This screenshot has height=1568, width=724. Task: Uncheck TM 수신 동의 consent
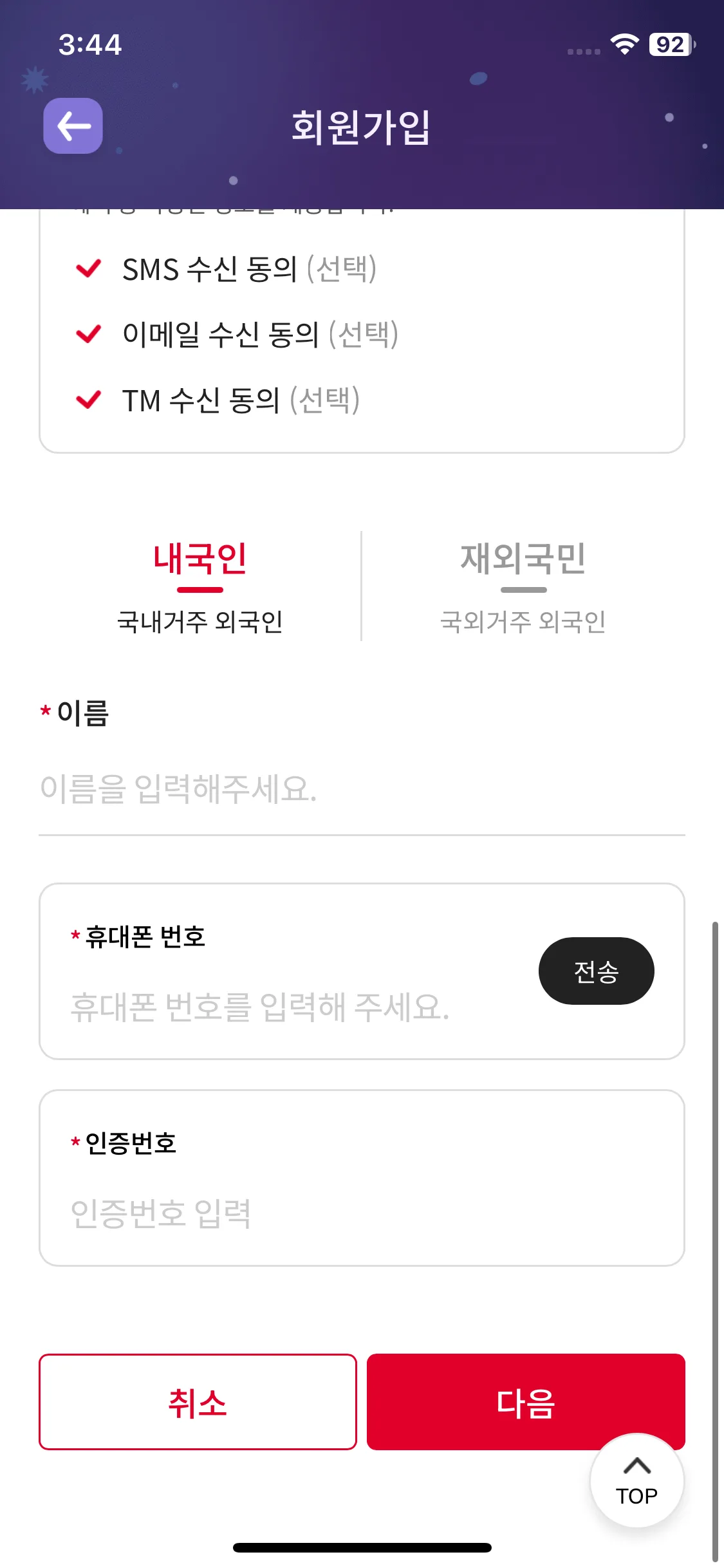click(89, 400)
